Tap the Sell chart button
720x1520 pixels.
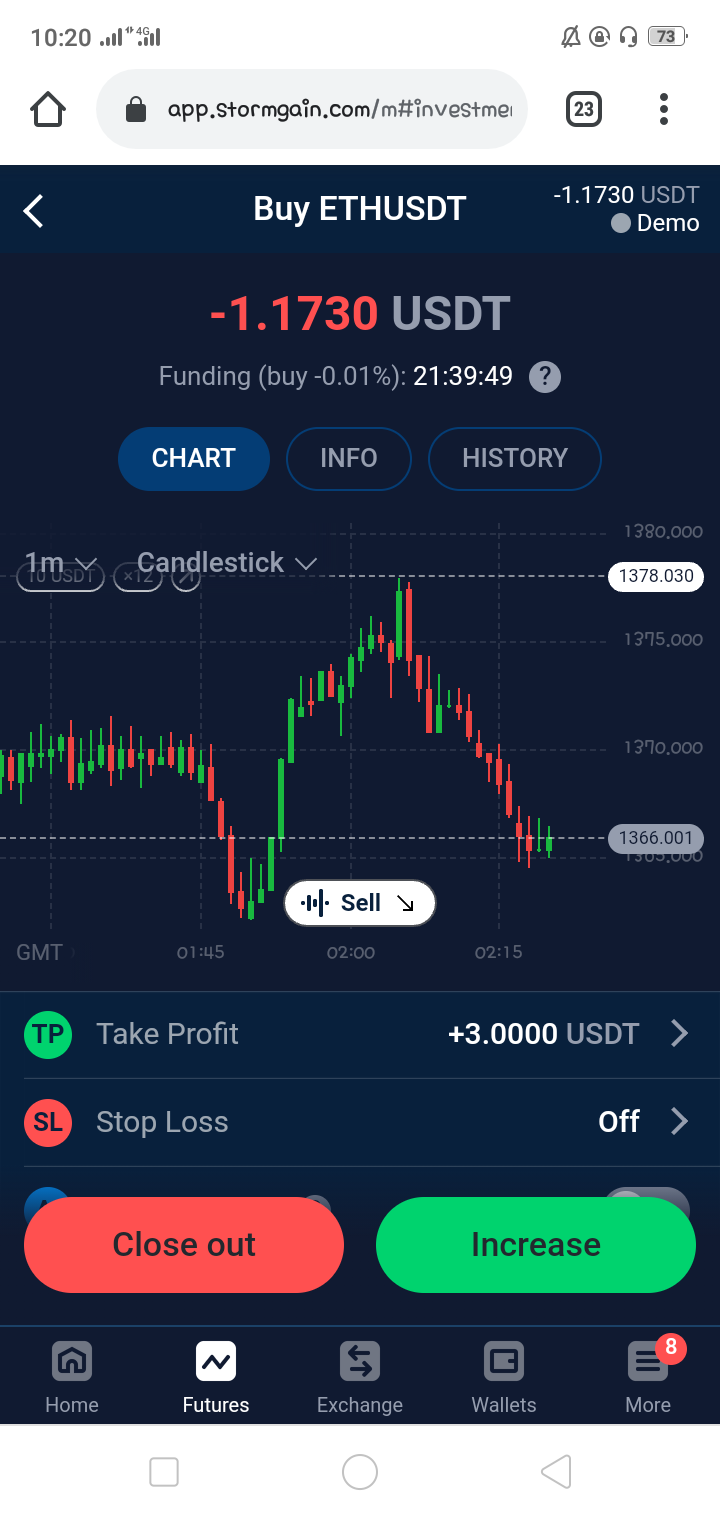click(360, 903)
